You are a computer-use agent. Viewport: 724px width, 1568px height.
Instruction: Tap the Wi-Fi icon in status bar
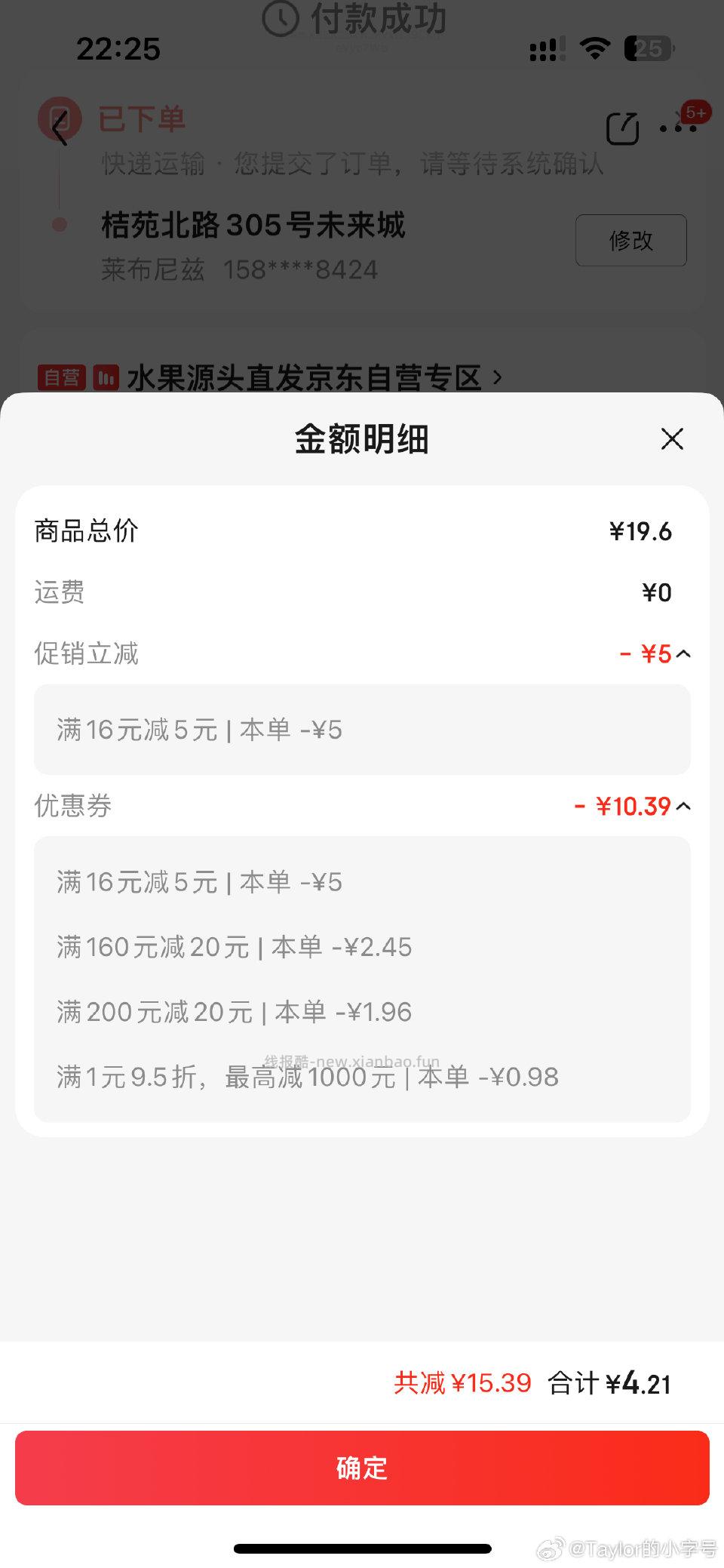click(x=595, y=48)
